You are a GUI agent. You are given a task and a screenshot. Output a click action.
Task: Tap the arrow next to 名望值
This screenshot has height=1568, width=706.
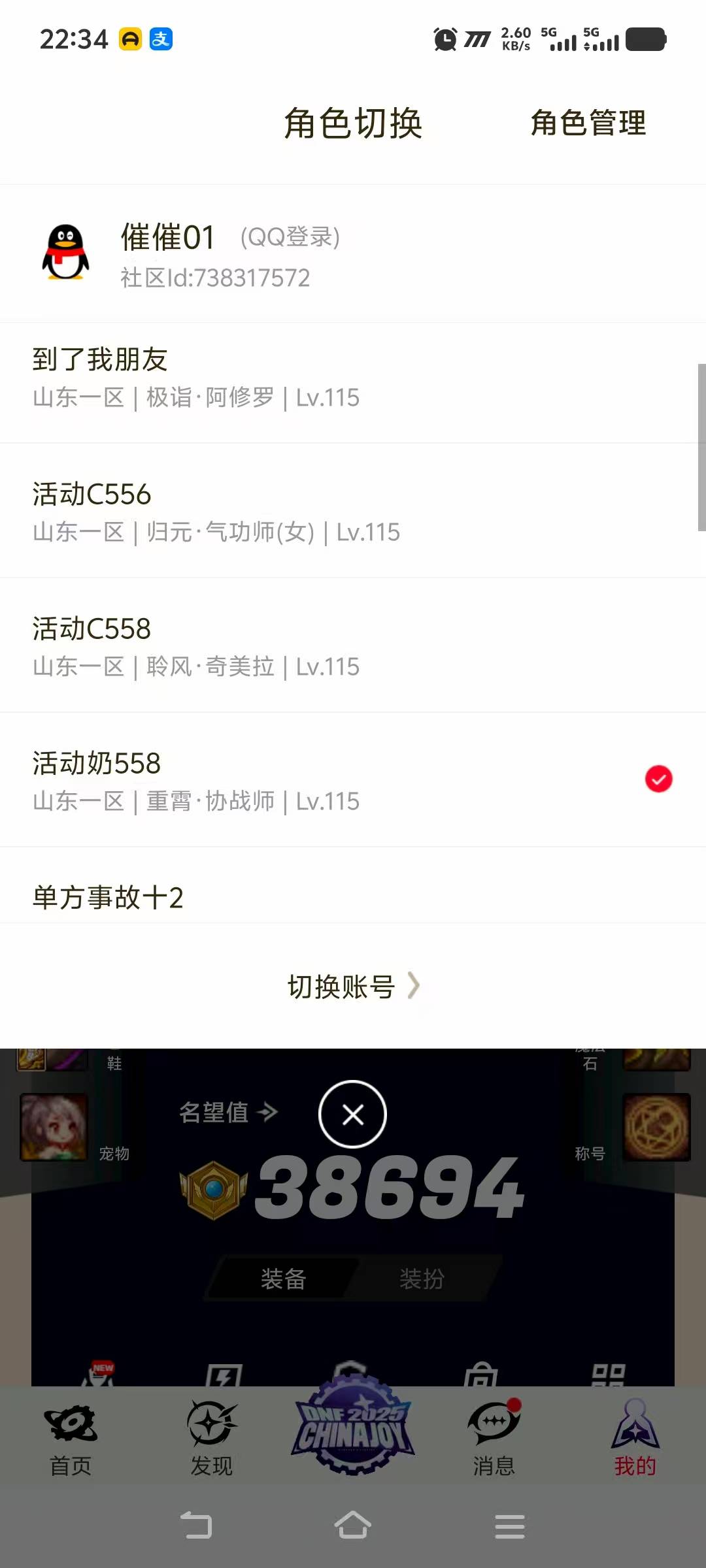click(x=267, y=1111)
